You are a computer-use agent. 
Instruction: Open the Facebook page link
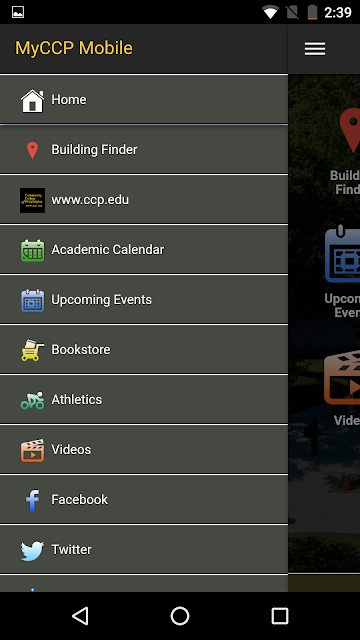144,500
